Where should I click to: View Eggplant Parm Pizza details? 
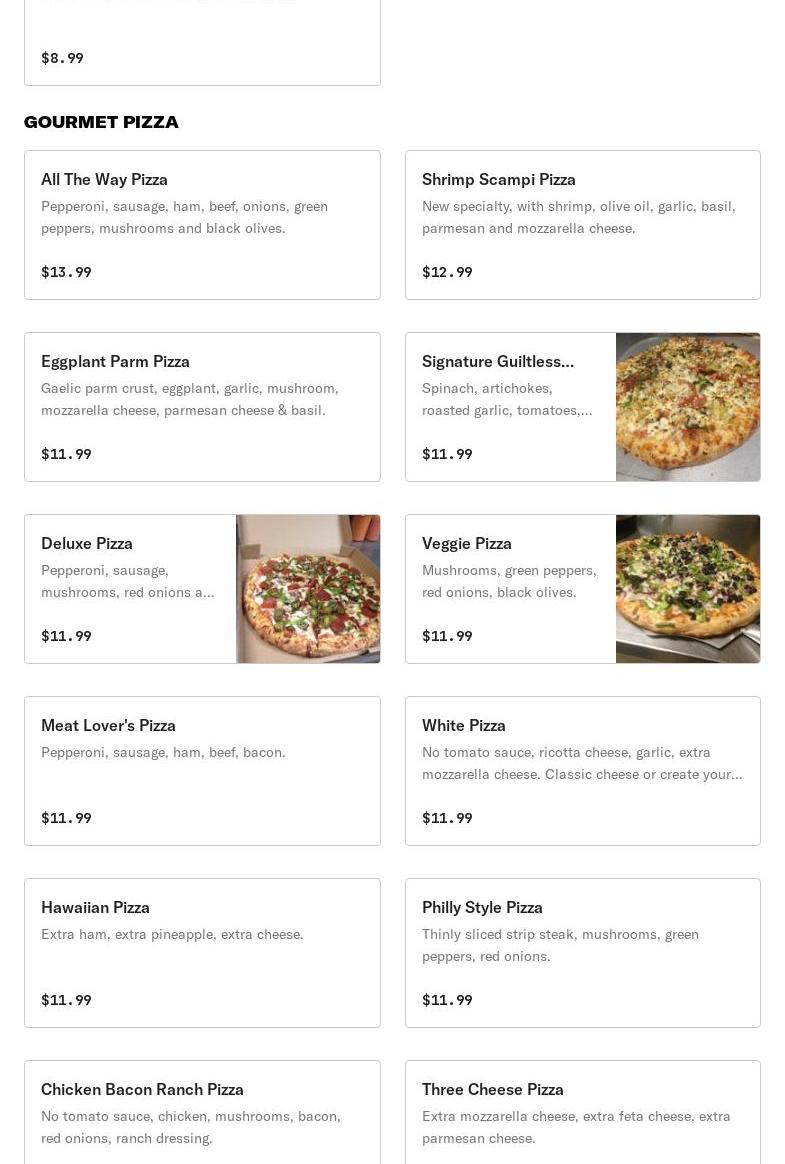(x=202, y=407)
